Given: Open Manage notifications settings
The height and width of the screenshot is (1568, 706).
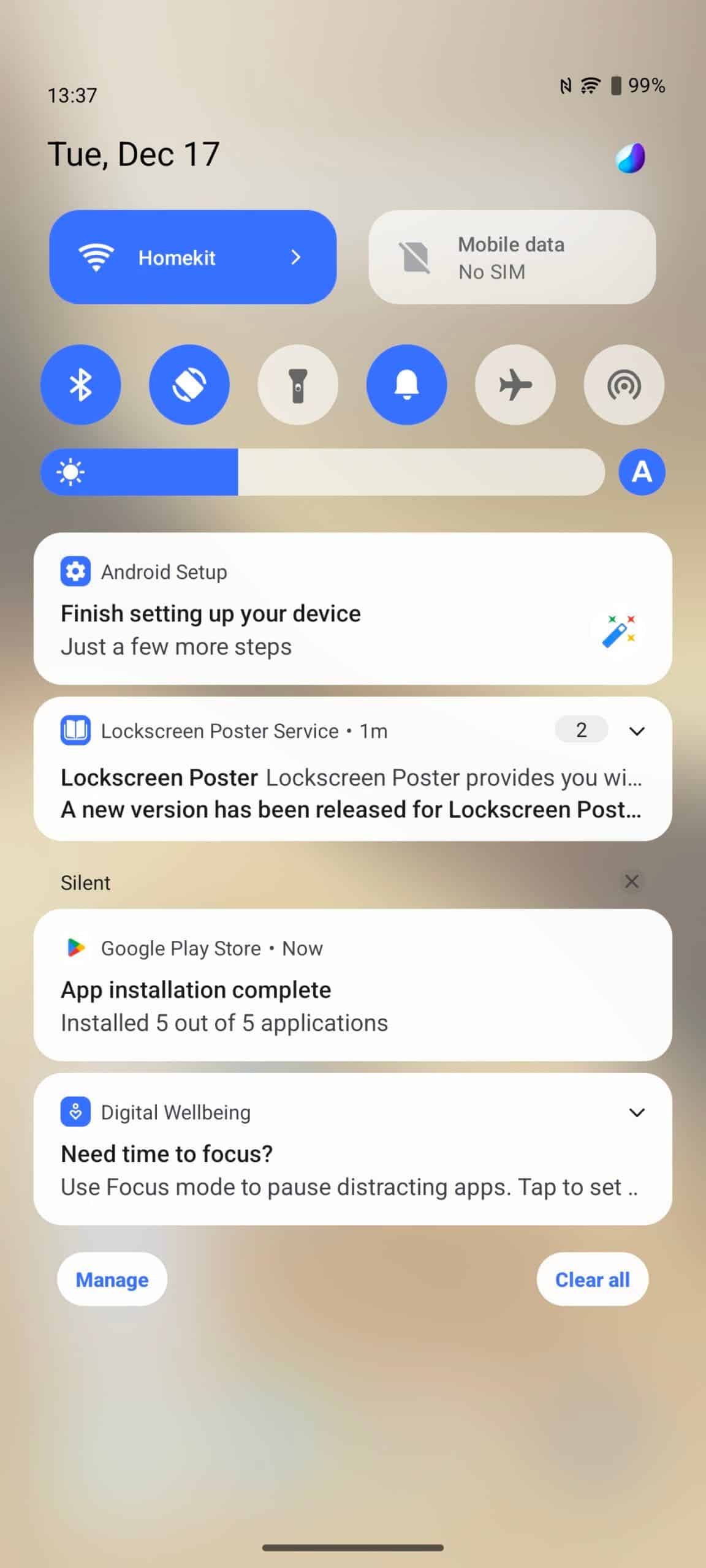Looking at the screenshot, I should pos(112,1280).
